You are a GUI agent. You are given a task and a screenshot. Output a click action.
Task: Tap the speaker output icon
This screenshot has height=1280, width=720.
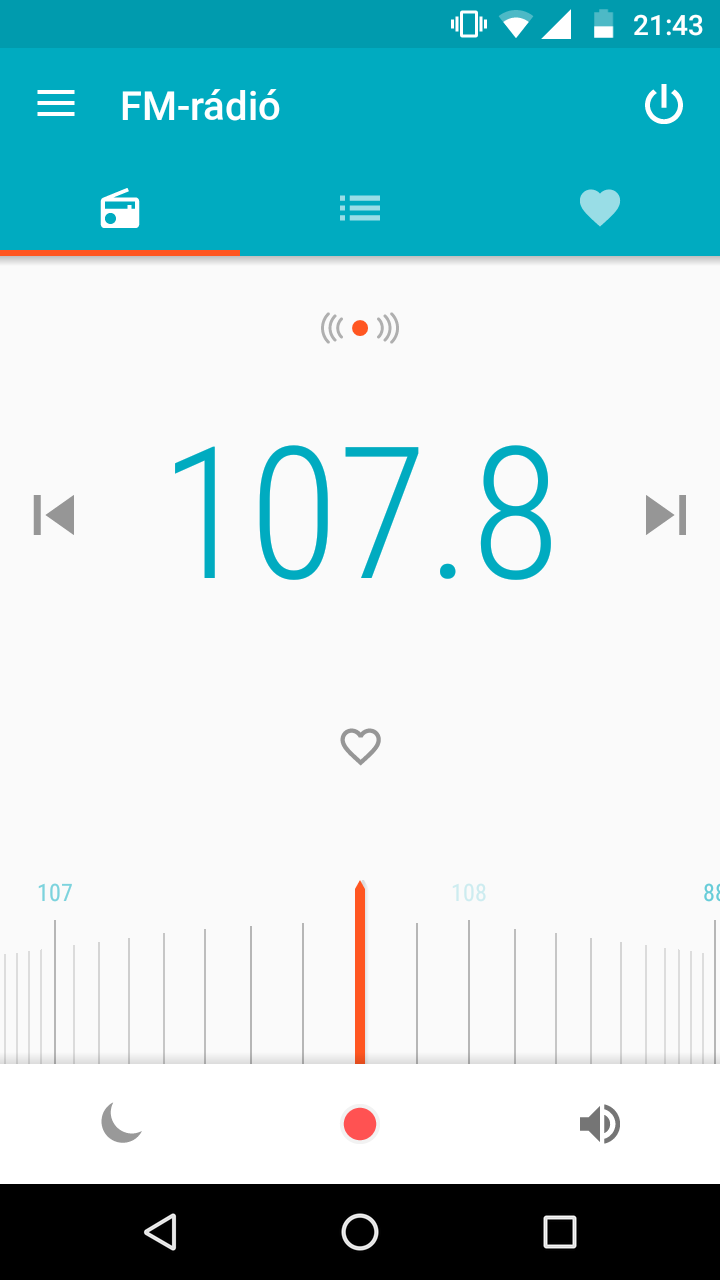point(600,1124)
